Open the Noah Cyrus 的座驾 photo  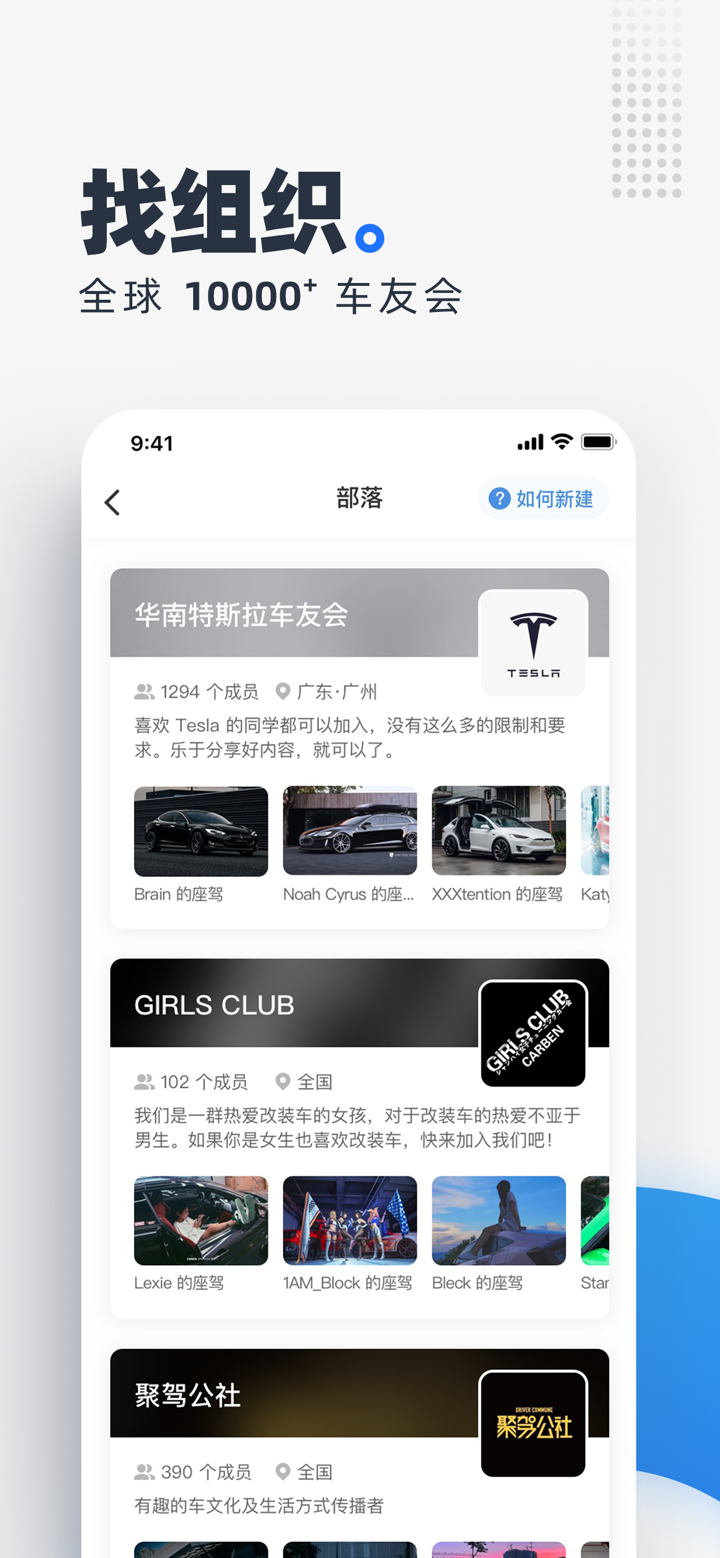pos(349,831)
